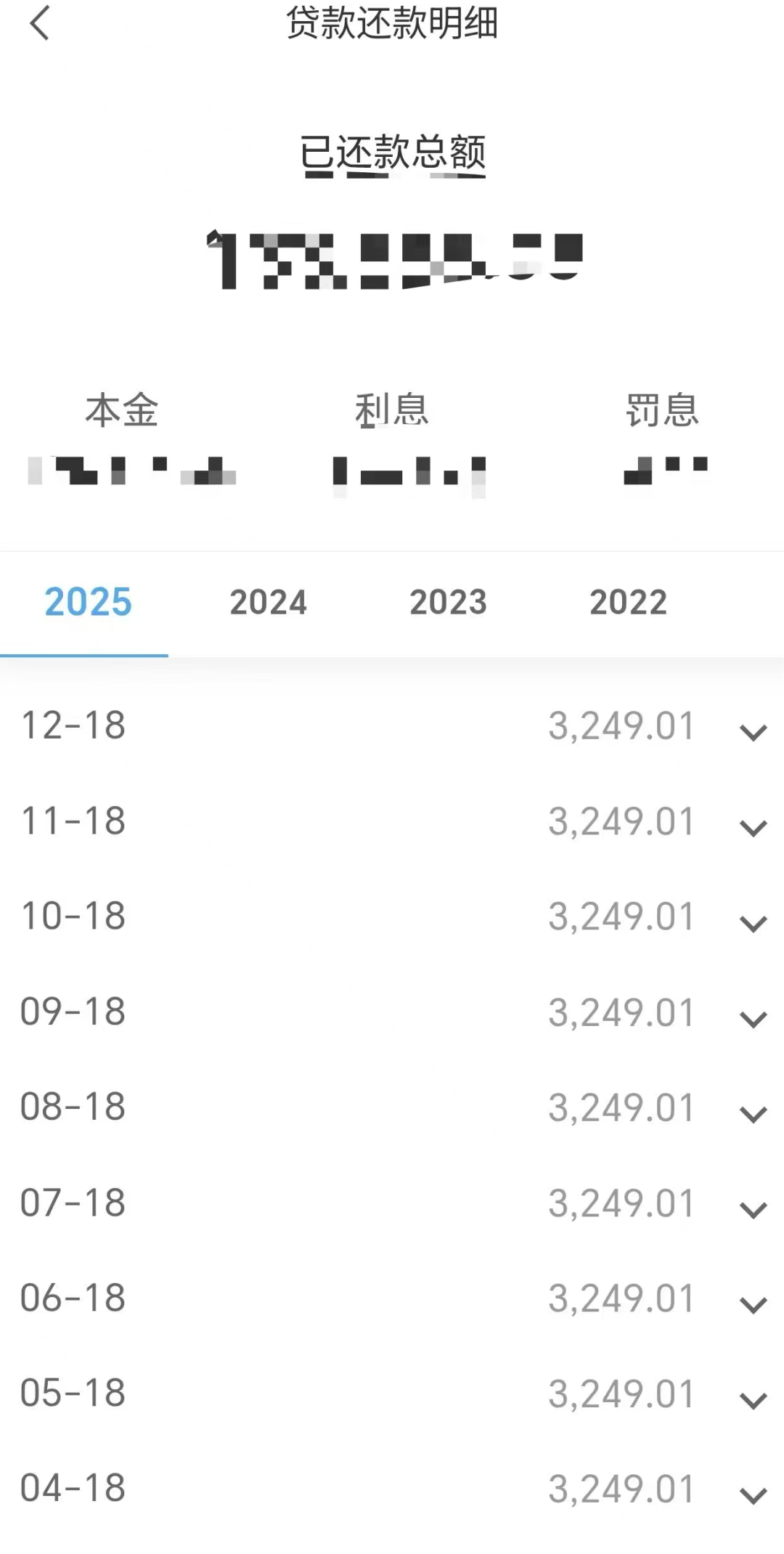
Task: Expand the 11-18 repayment details
Action: 753,827
